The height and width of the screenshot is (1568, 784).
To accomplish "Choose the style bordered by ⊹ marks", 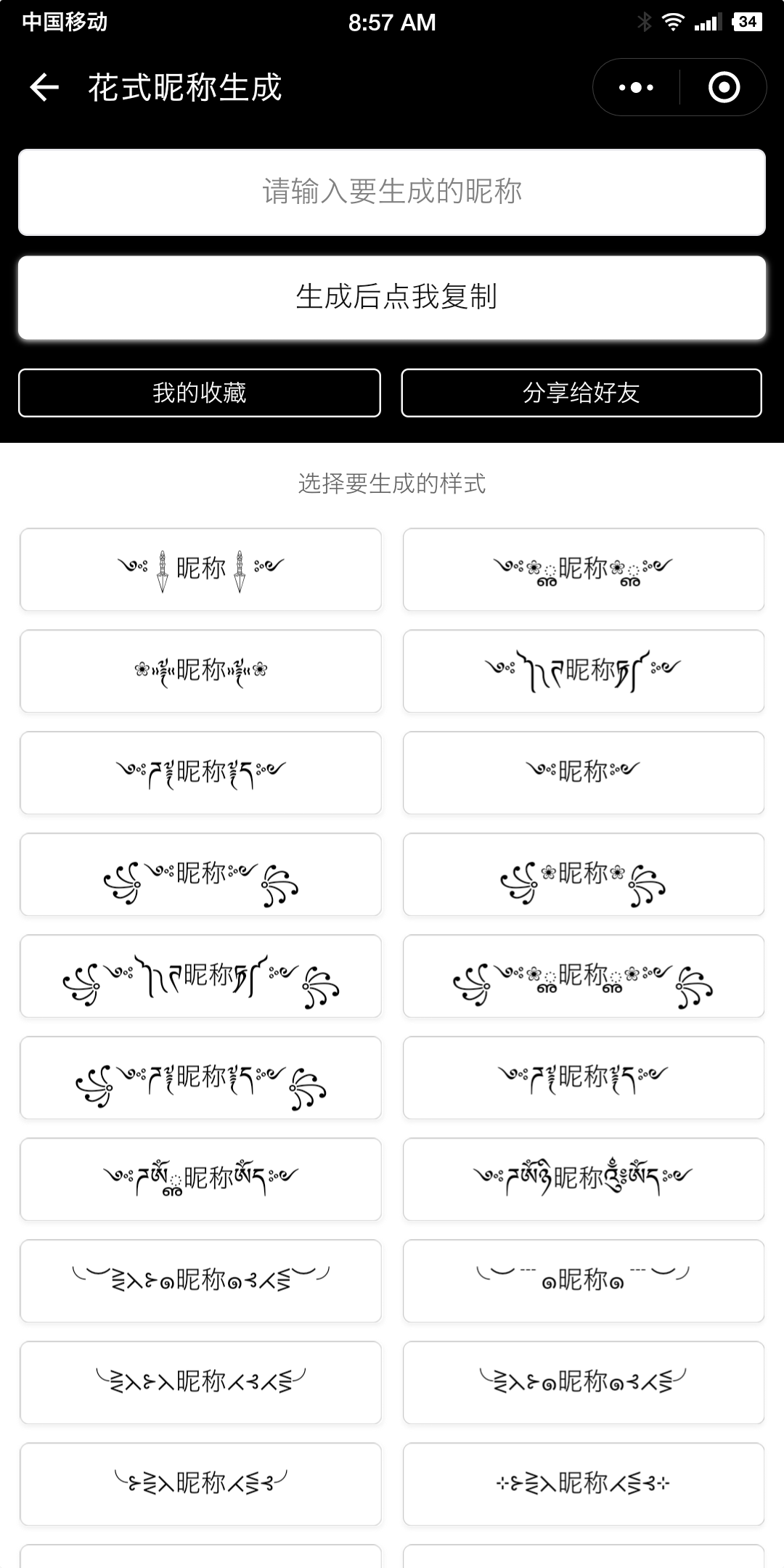I will click(584, 1485).
